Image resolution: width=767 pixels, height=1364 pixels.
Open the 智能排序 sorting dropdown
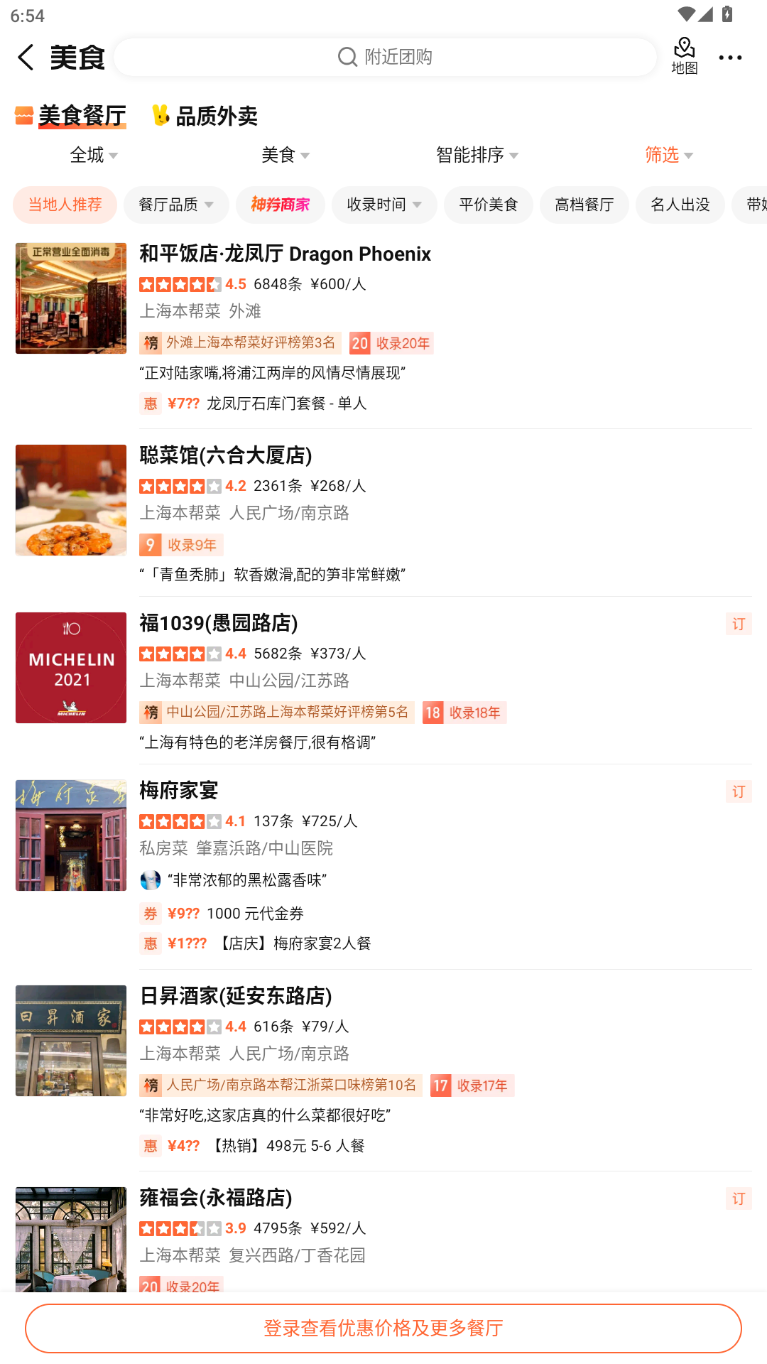tap(477, 155)
